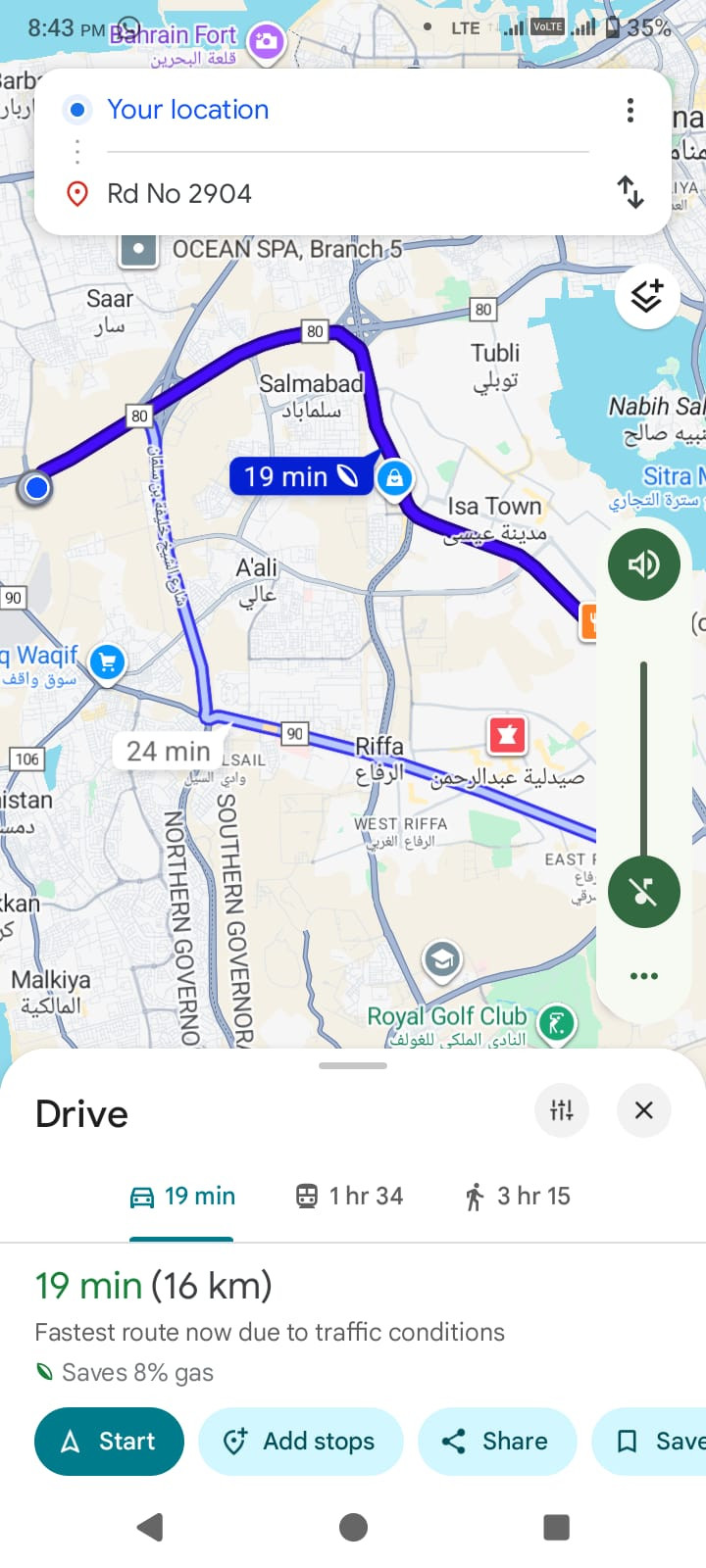Open more volume options (three dots)
The height and width of the screenshot is (1568, 706).
643,976
